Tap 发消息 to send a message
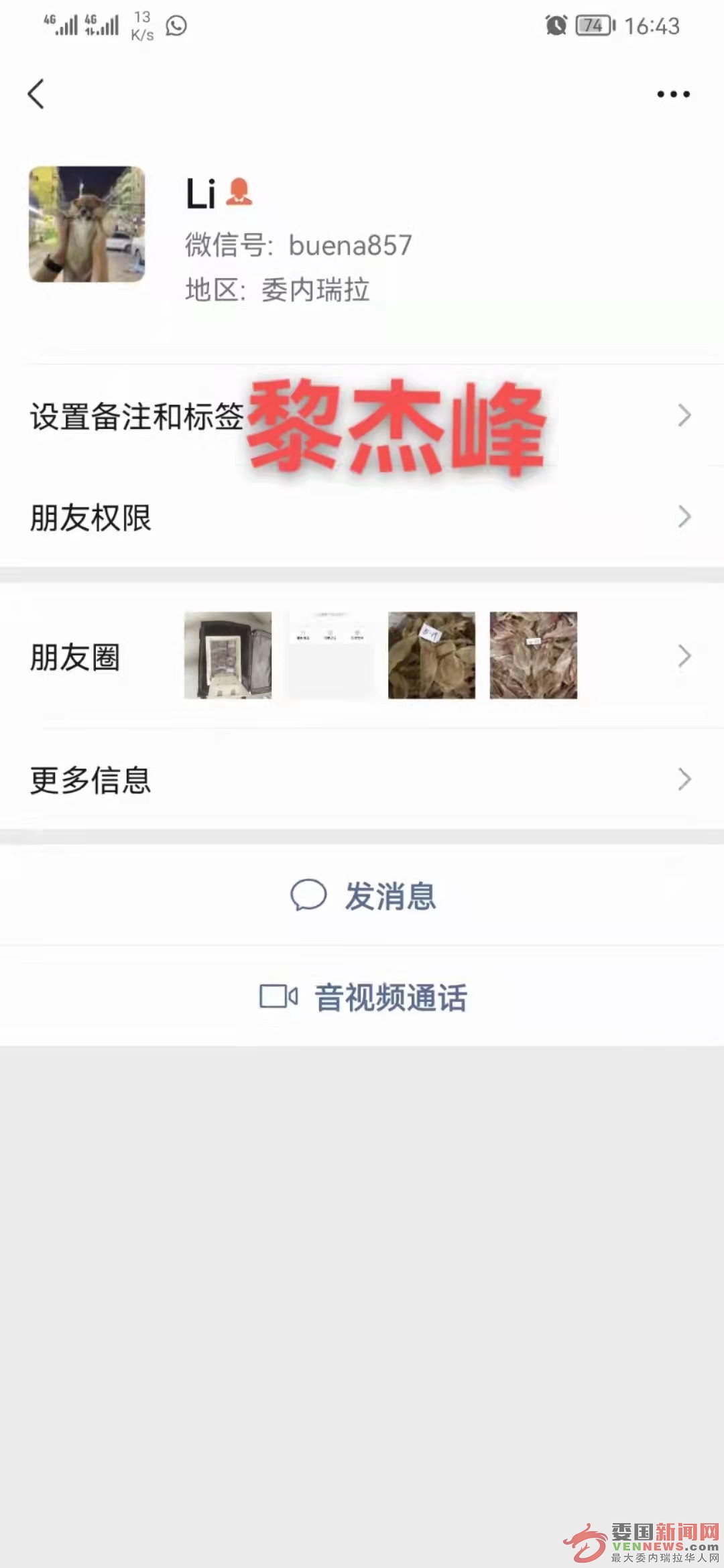 coord(363,896)
